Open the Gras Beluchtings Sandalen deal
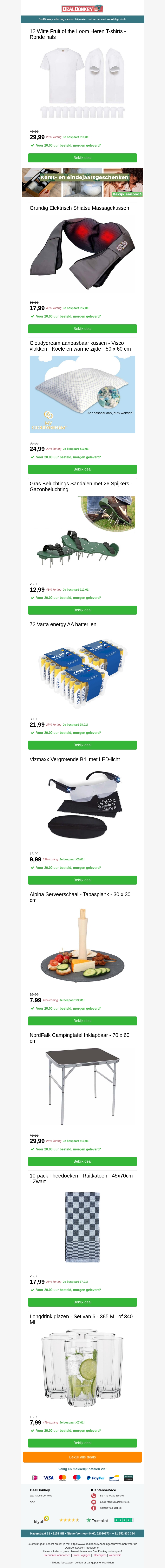 [x=82, y=610]
